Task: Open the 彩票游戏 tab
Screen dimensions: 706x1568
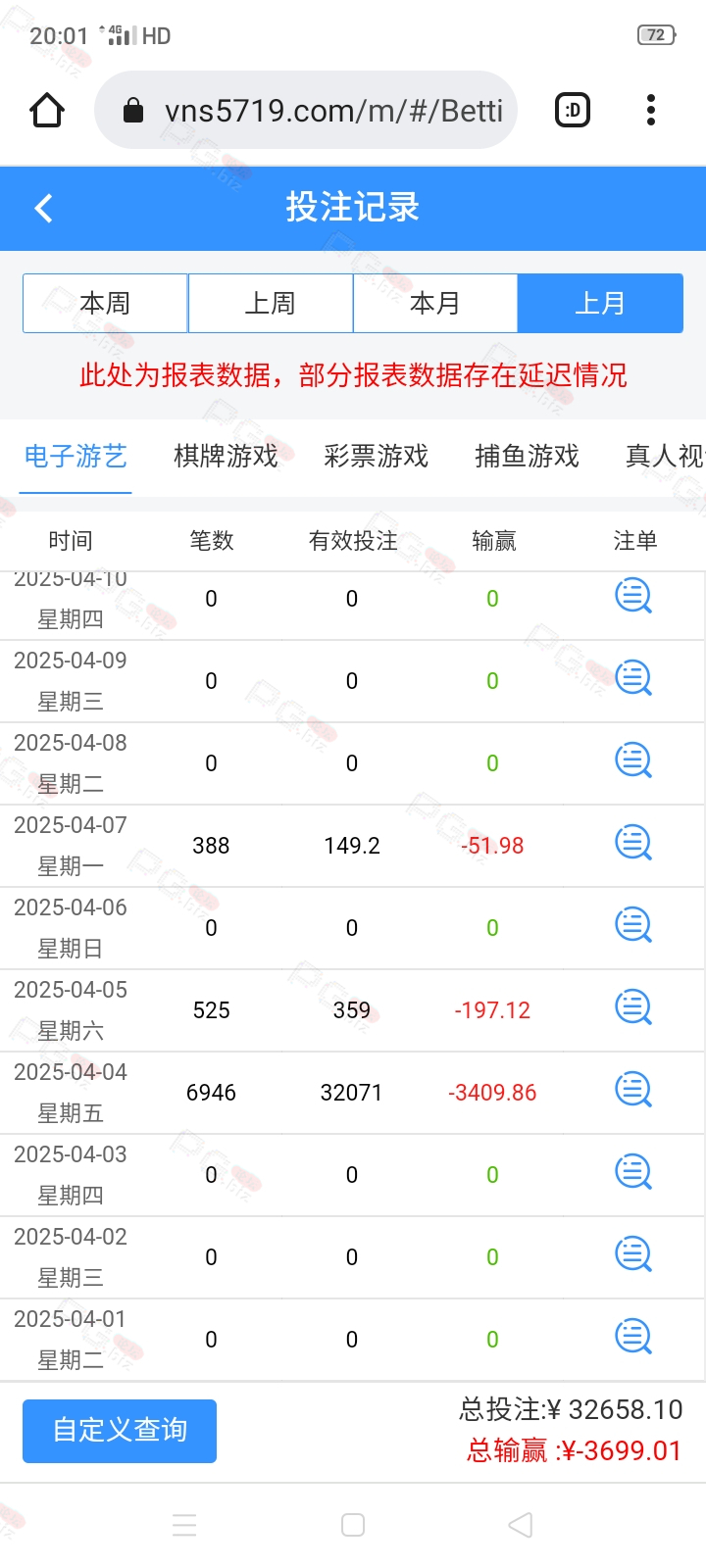Action: pos(377,456)
